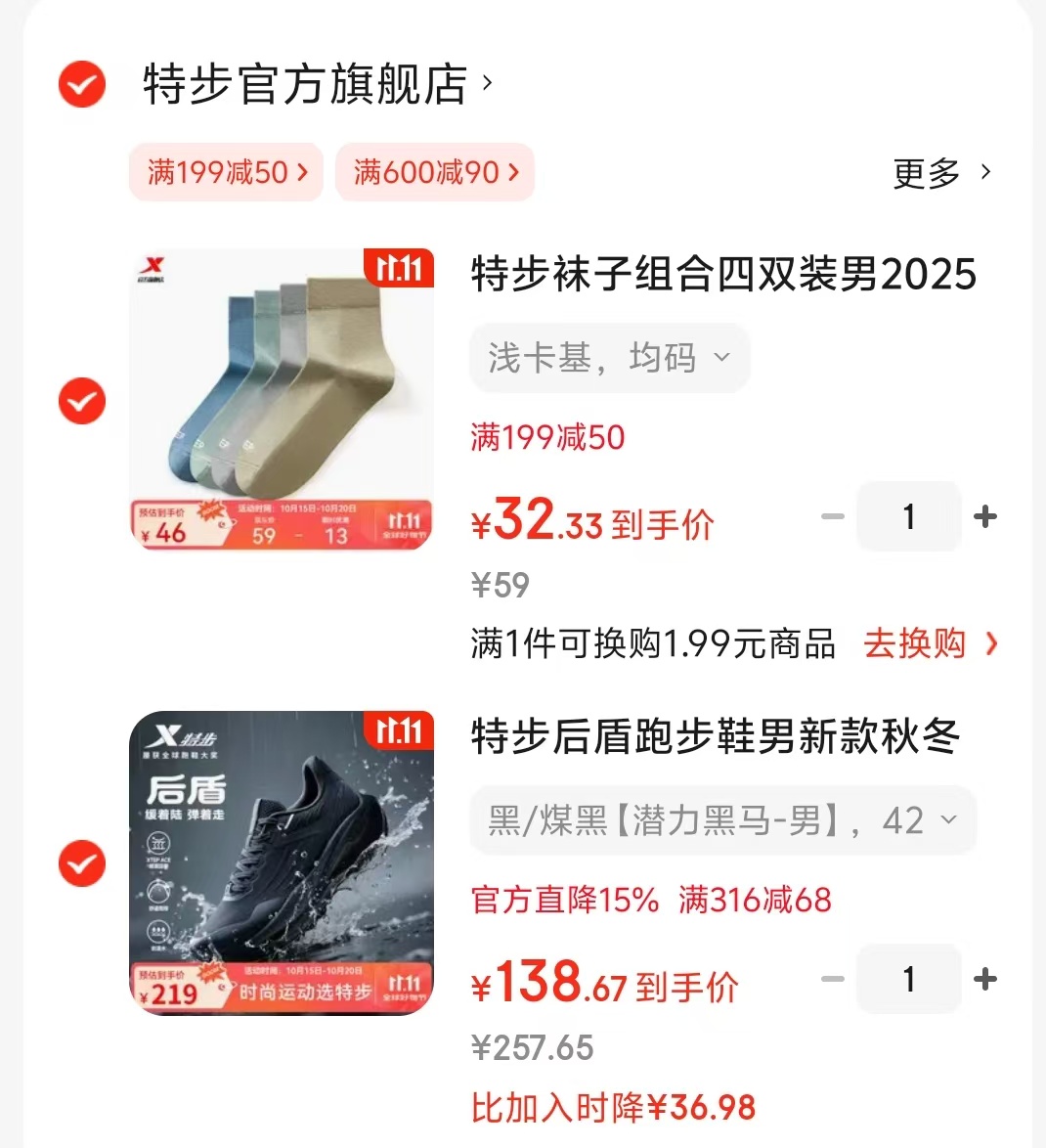Screen dimensions: 1046x1148
Task: Uncheck the 特步官方旗舰店 store checkbox
Action: (x=82, y=84)
